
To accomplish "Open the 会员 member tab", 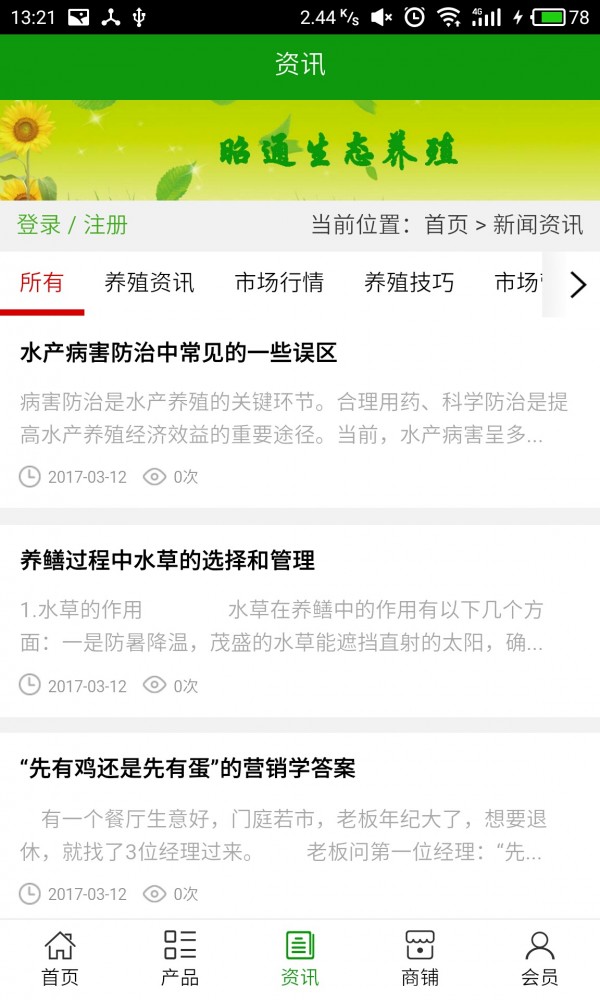I will (x=540, y=958).
